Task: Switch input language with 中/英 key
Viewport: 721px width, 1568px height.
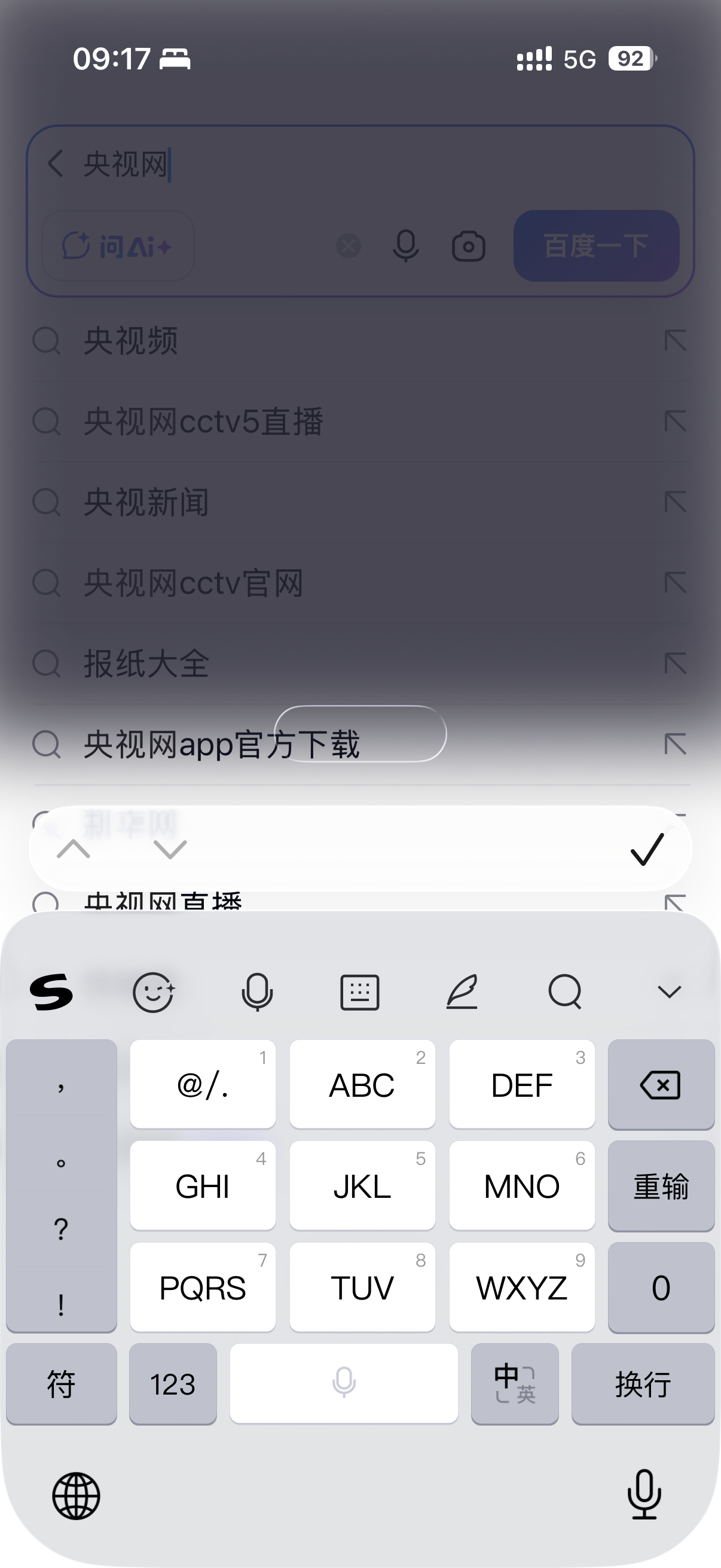Action: (x=515, y=1384)
